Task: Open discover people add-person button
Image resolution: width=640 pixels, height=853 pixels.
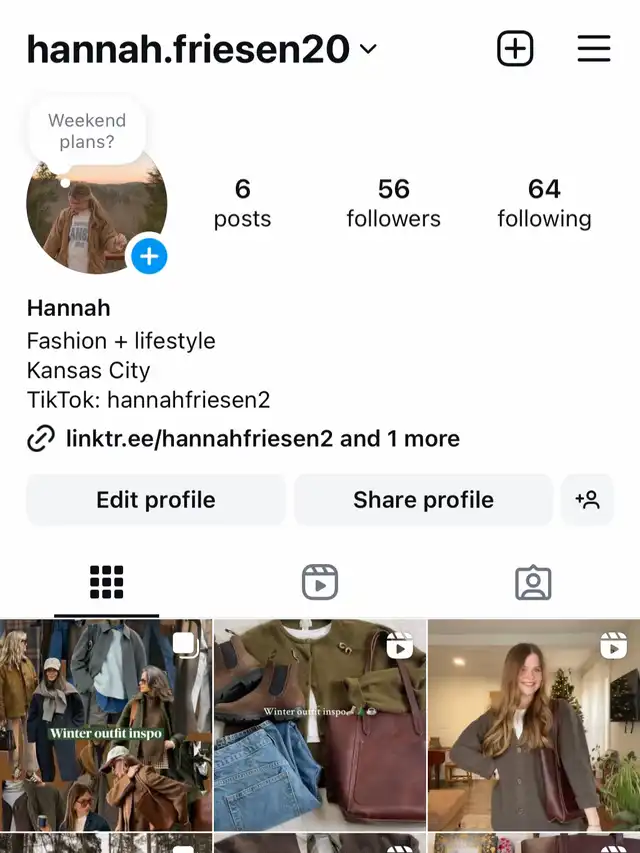Action: (x=587, y=500)
